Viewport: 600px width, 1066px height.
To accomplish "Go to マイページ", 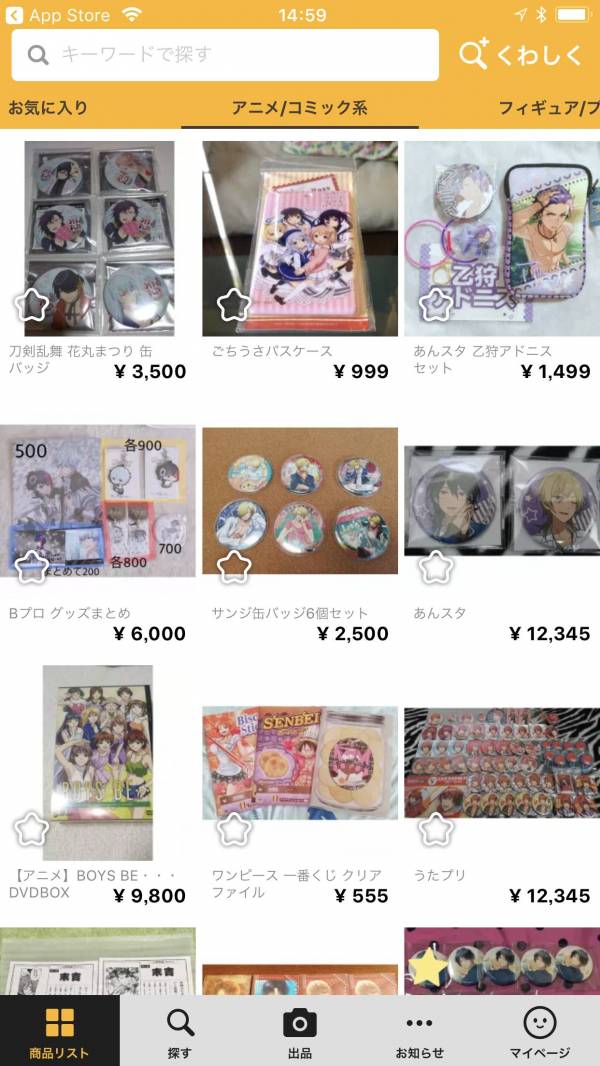I will [x=540, y=1032].
